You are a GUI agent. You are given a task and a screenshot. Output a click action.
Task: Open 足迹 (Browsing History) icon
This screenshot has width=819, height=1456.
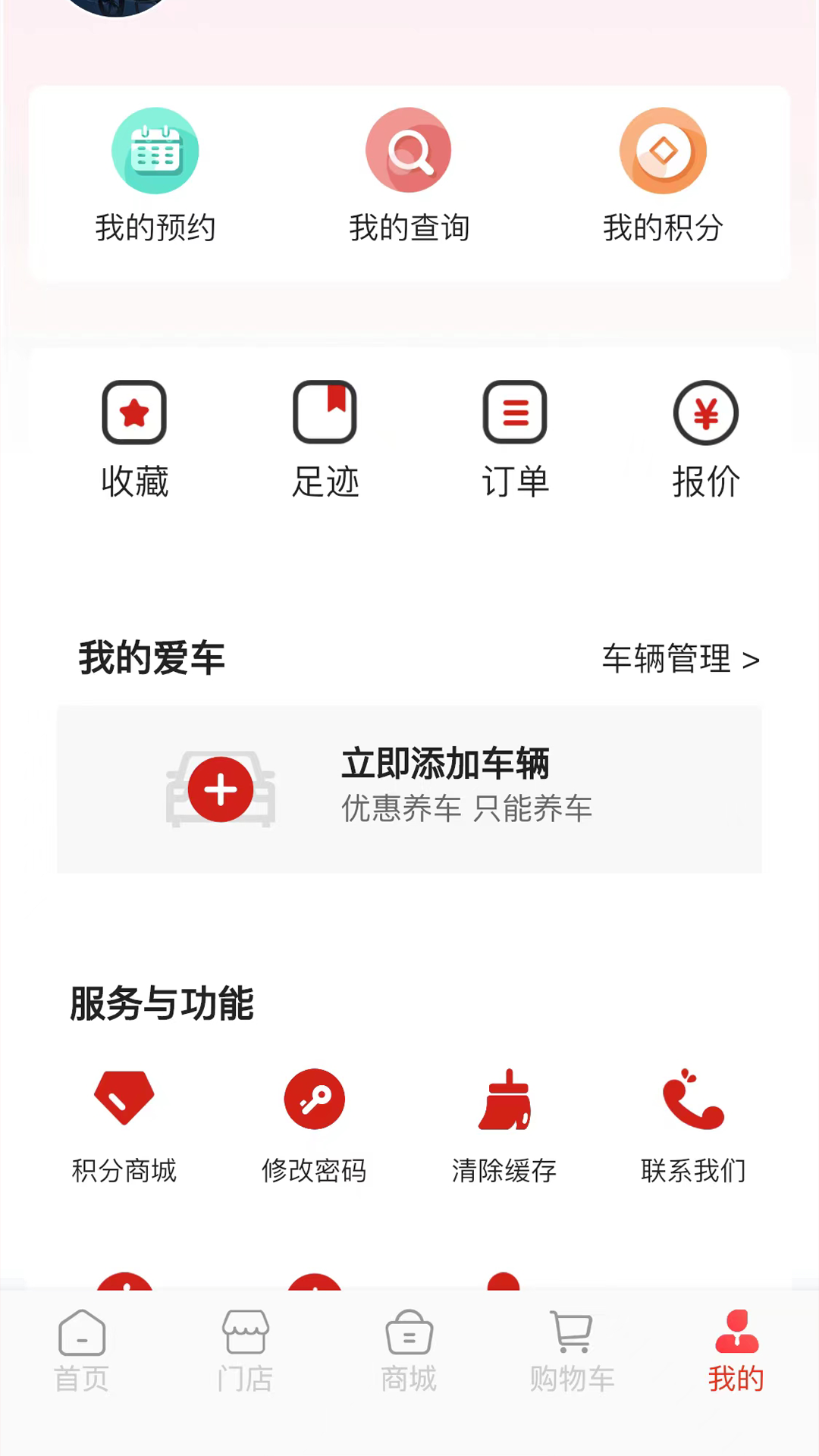tap(325, 412)
